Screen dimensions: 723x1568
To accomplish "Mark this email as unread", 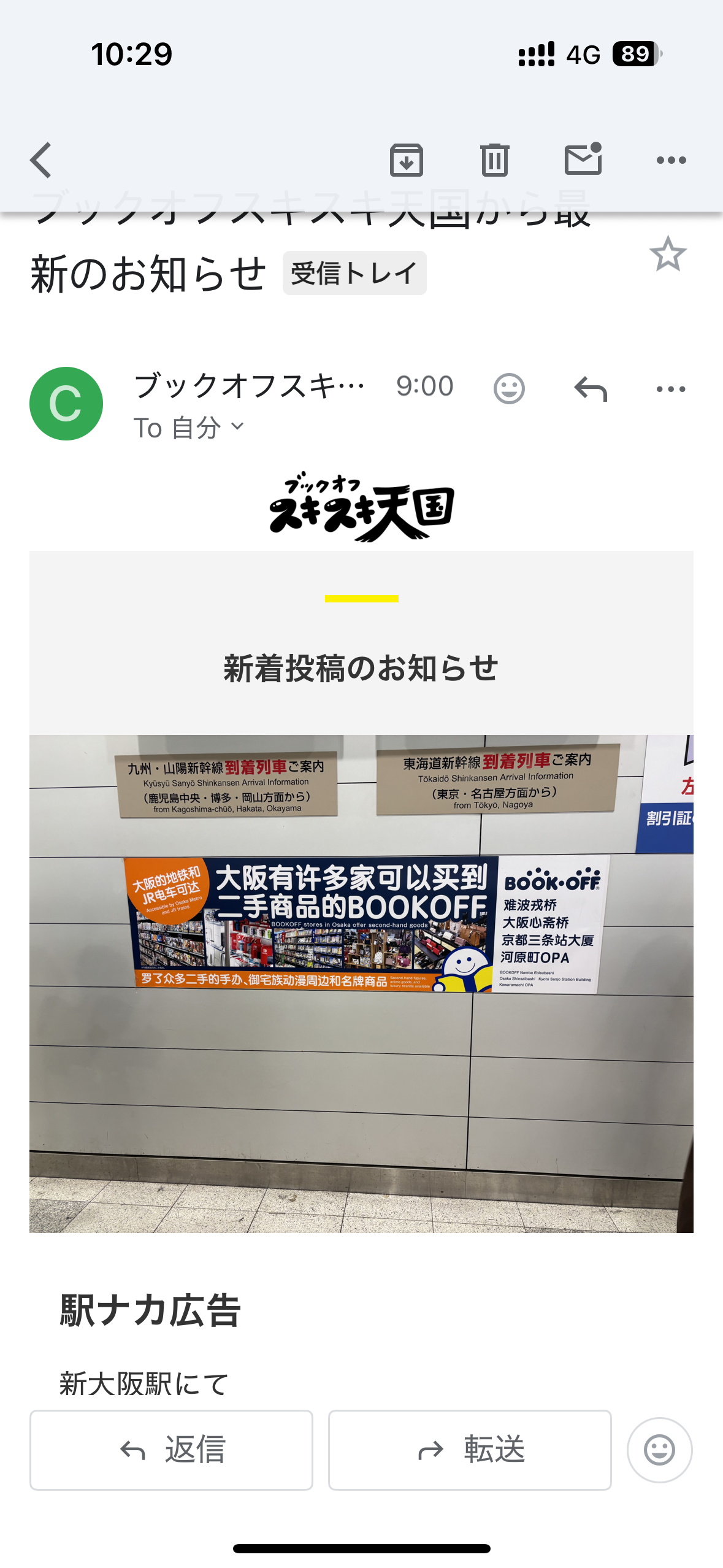I will point(583,159).
